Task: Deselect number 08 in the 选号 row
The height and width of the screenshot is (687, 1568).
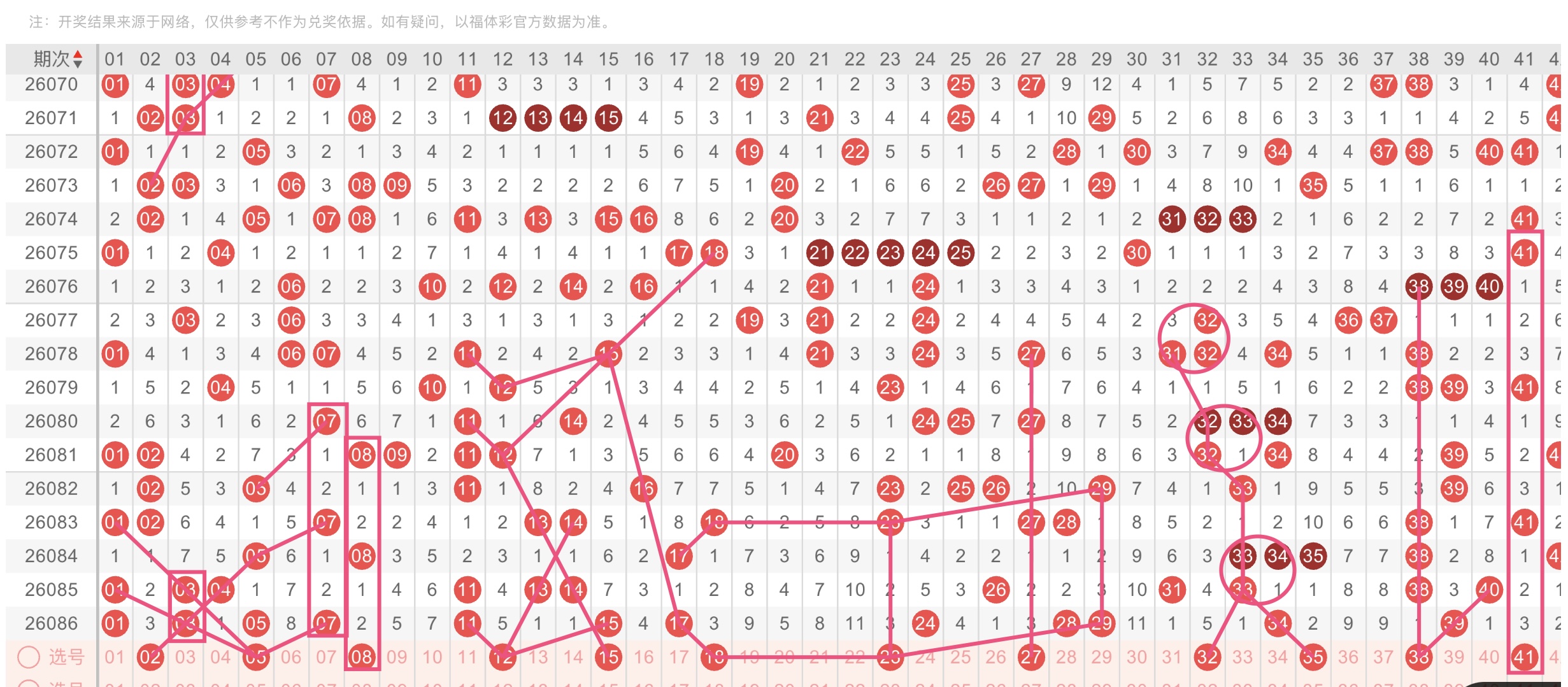Action: click(x=362, y=657)
